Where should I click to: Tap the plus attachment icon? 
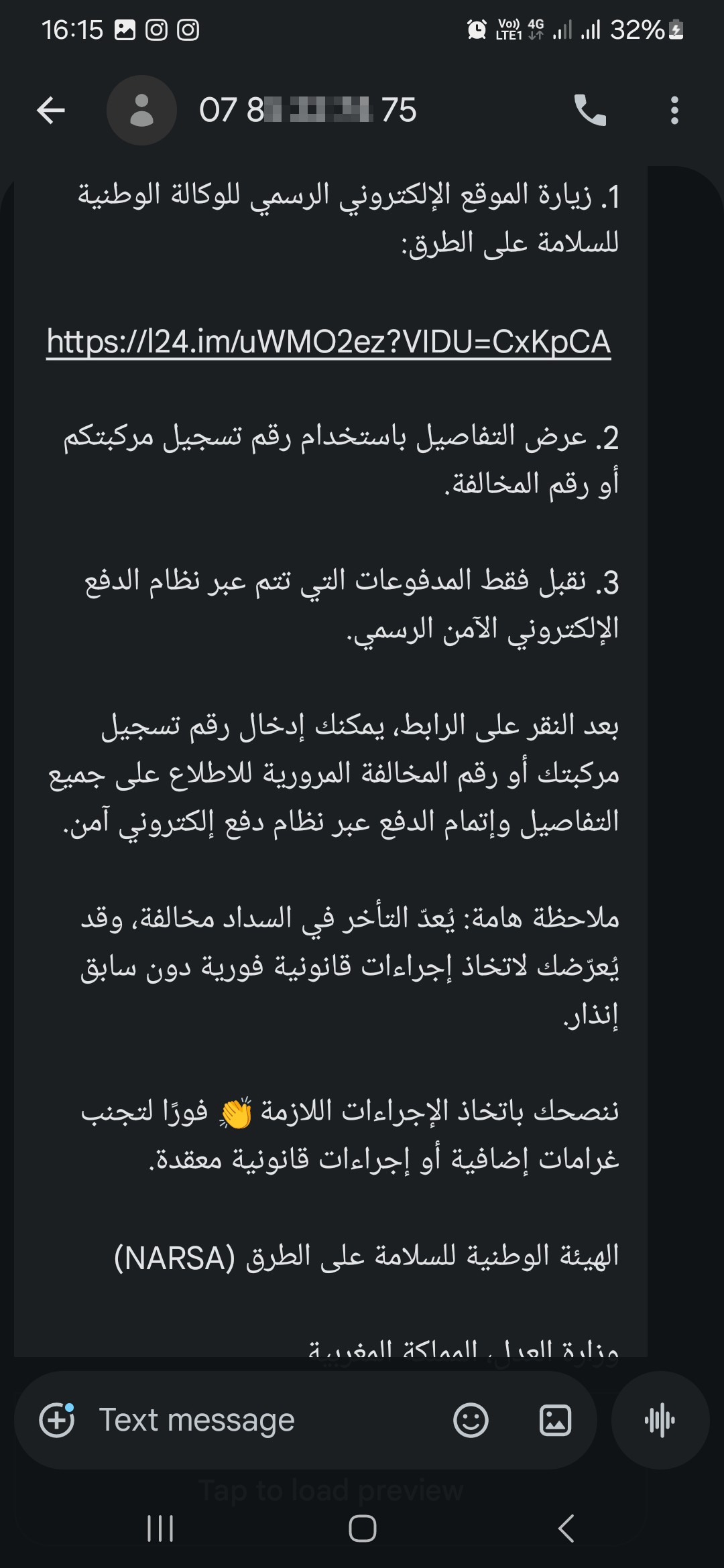[x=57, y=1420]
